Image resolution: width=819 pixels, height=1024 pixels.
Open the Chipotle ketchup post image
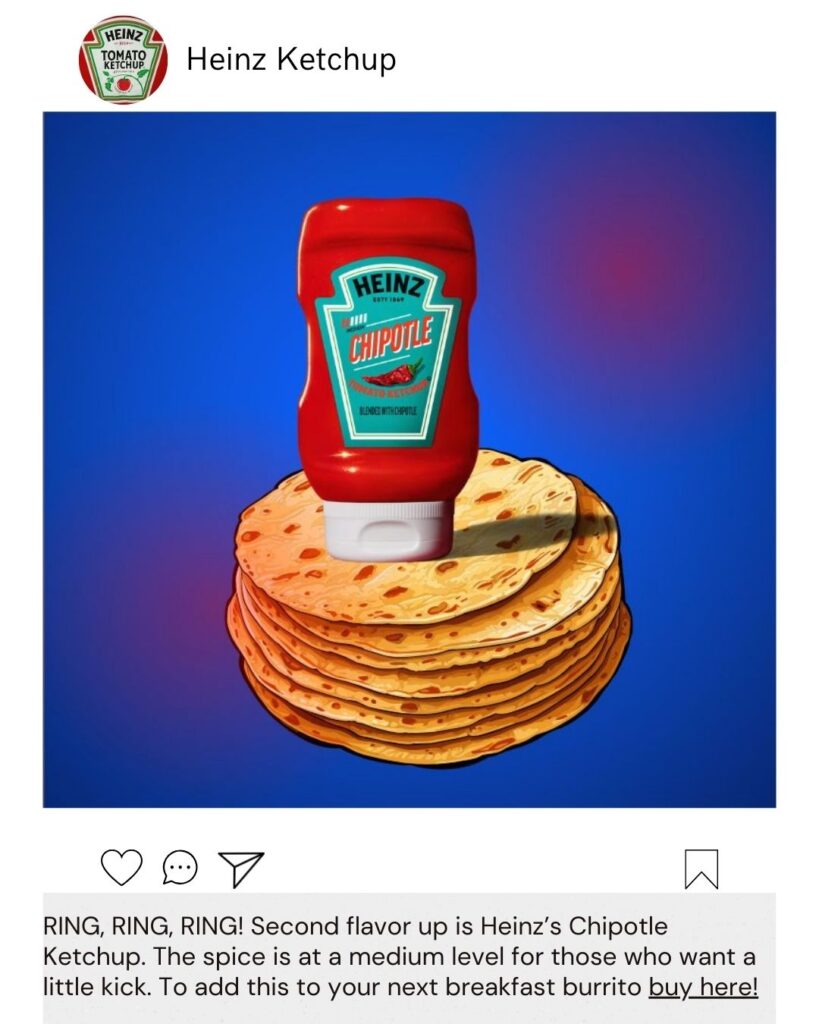[x=409, y=459]
